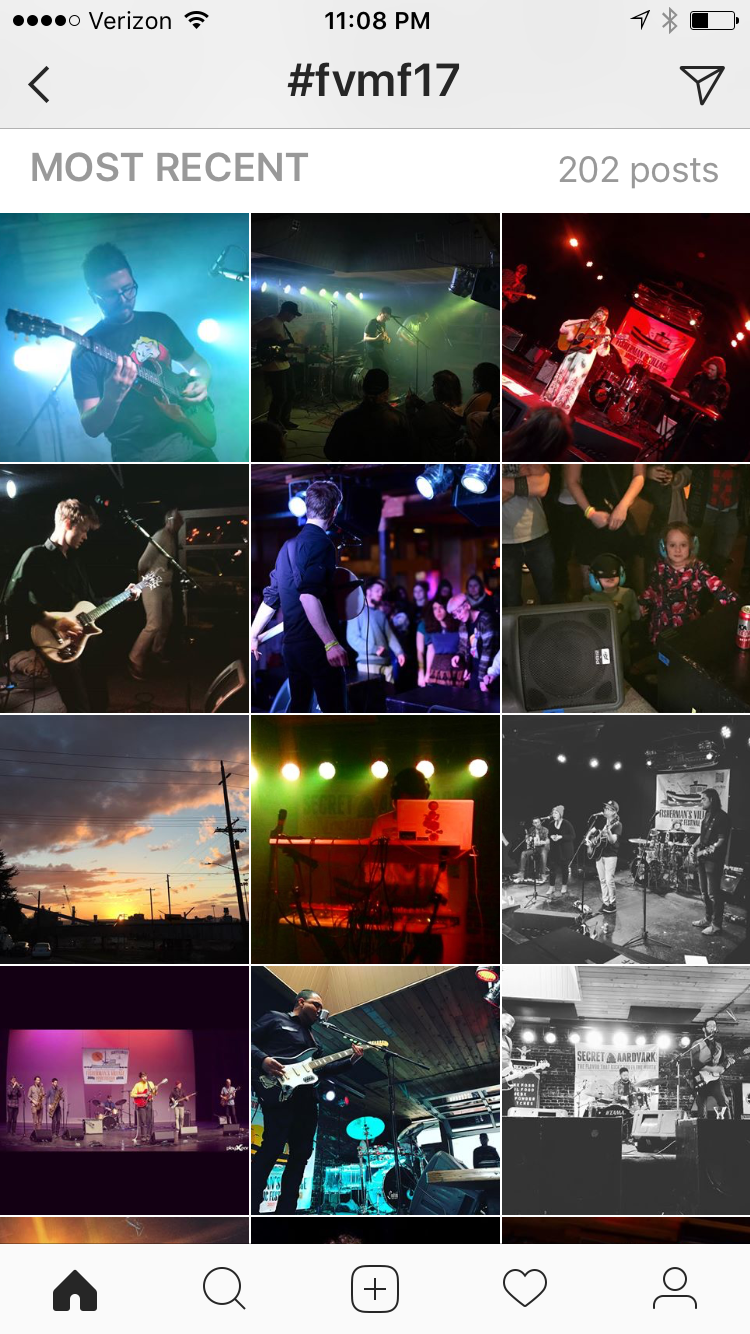Go to the Profile tab
The width and height of the screenshot is (750, 1334).
[x=675, y=1289]
